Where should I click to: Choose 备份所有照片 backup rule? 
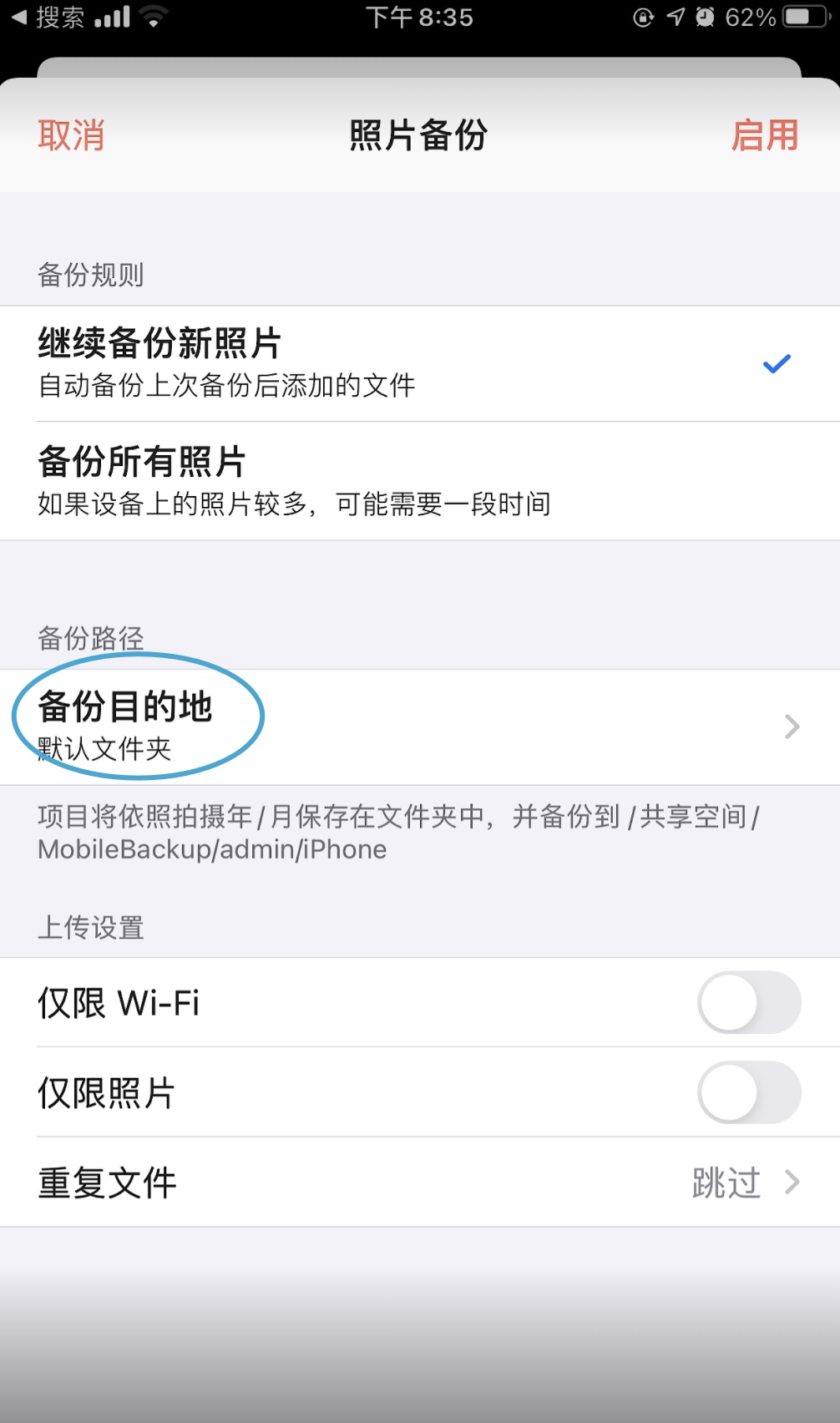(x=420, y=482)
